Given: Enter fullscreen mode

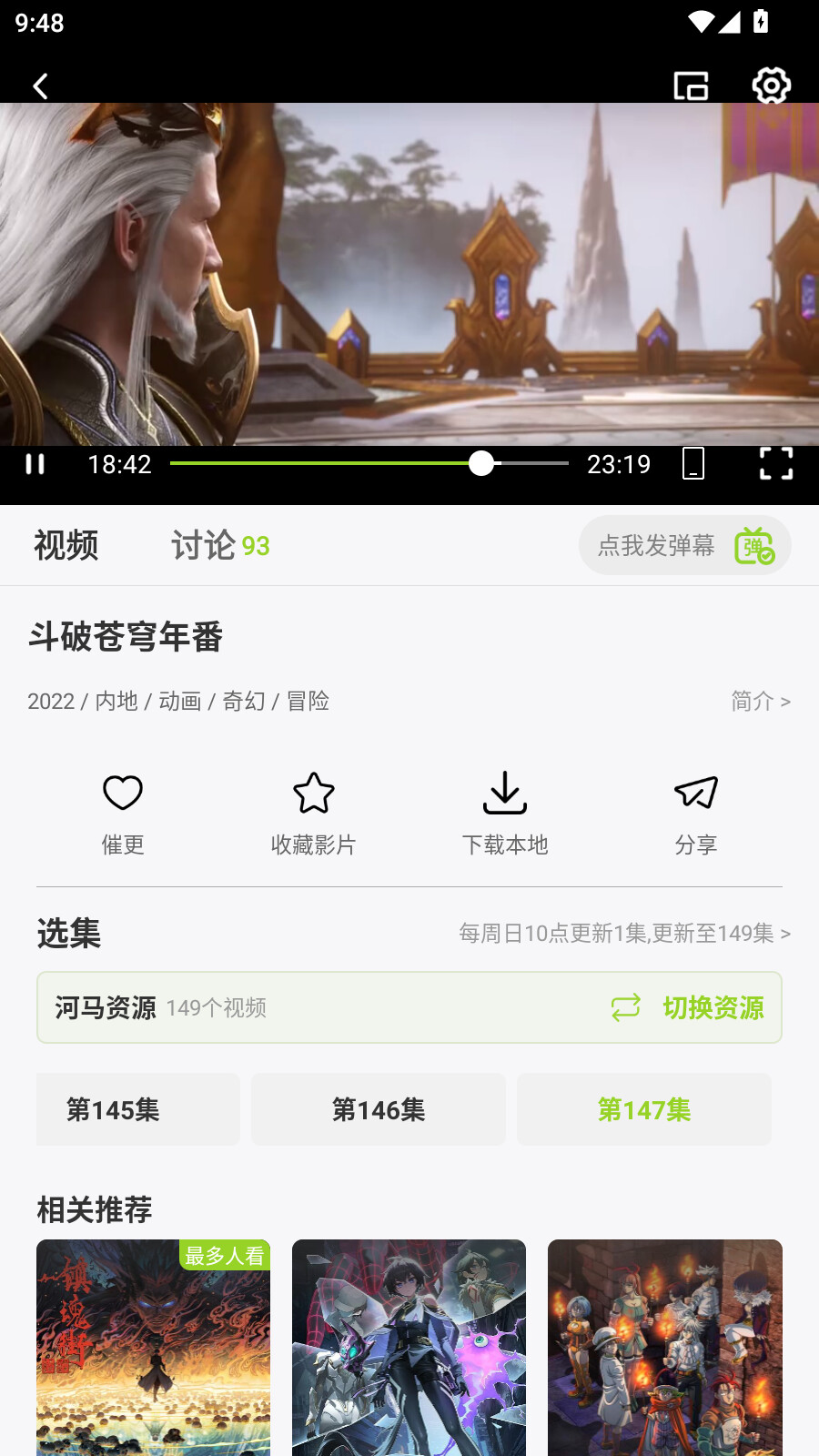Looking at the screenshot, I should pyautogui.click(x=775, y=463).
